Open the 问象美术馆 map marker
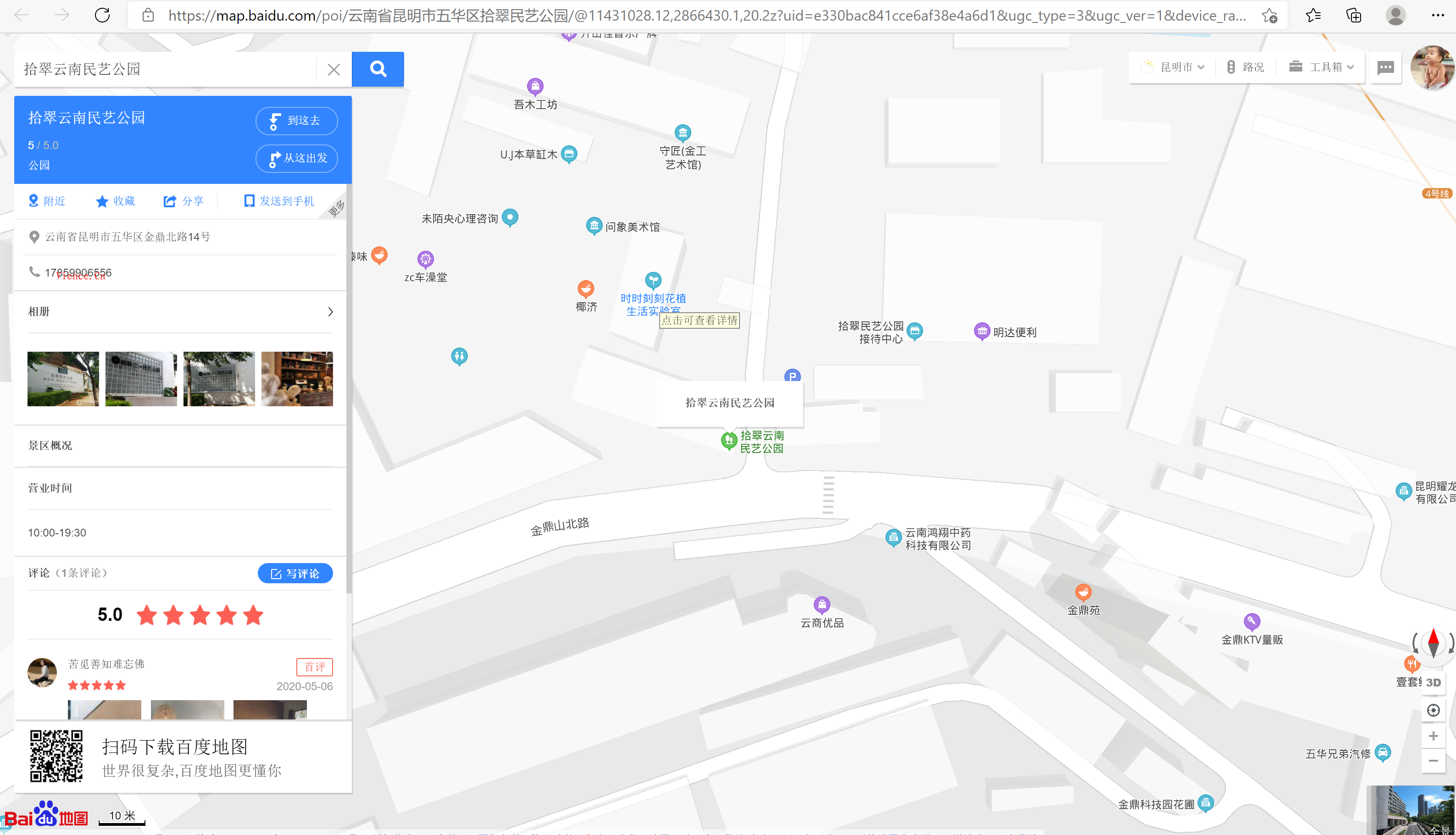The image size is (1456, 835). (594, 226)
